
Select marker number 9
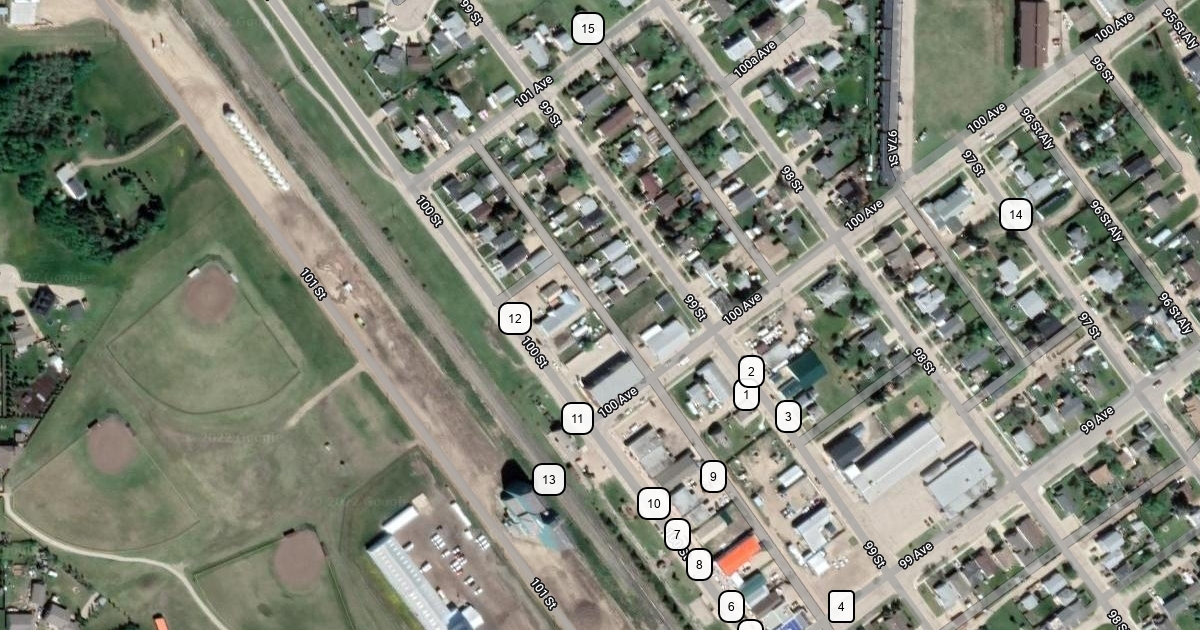[713, 477]
